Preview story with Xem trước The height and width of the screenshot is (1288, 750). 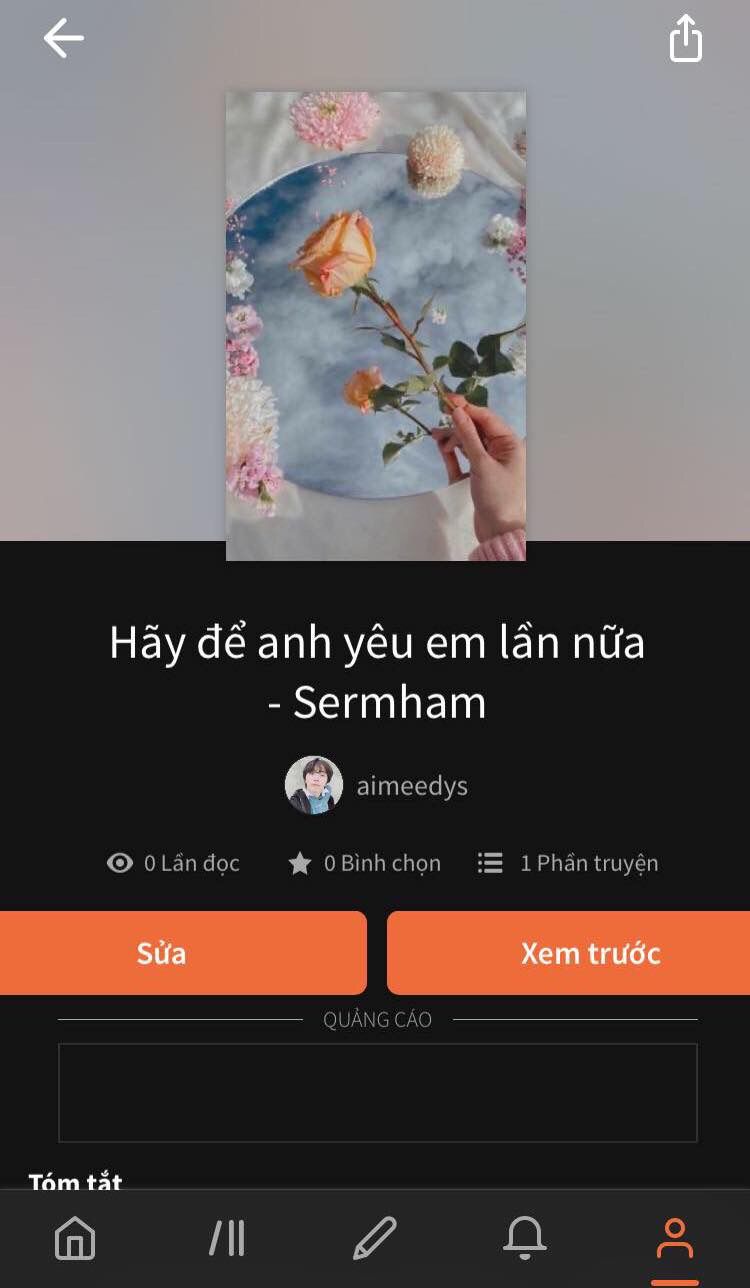click(569, 953)
